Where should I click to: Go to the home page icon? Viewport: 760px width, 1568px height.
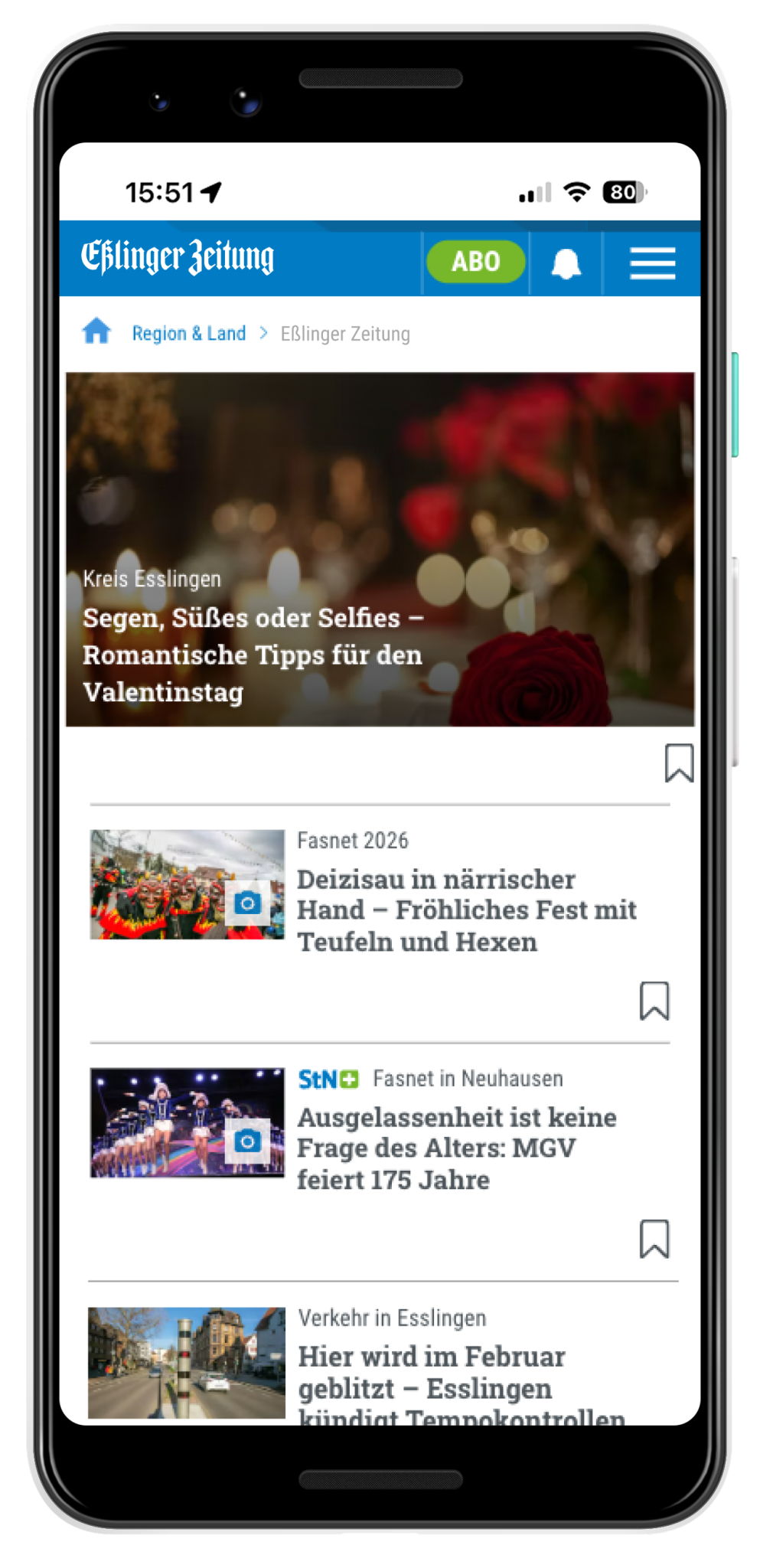[97, 332]
